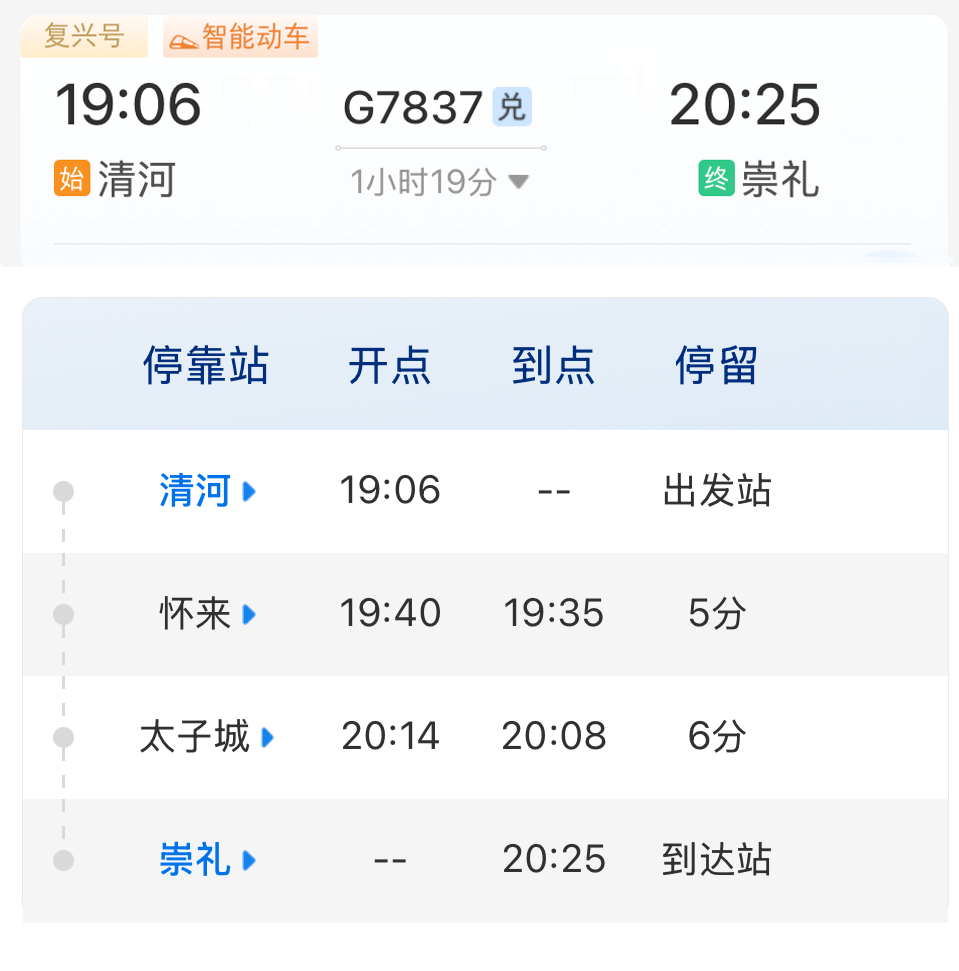Click the timeline dot beside 崇礼 arrival station

(63, 860)
